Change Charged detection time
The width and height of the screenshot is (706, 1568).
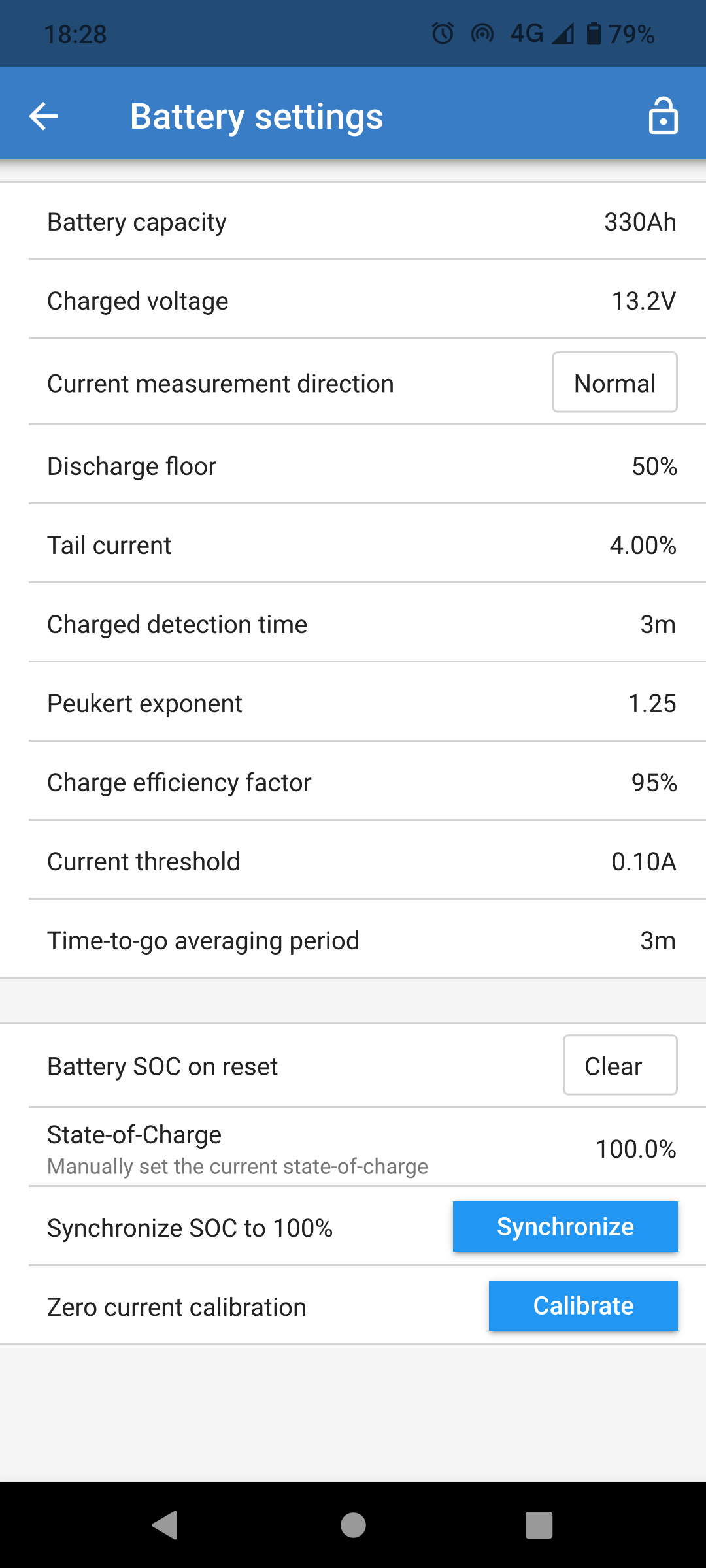point(657,625)
